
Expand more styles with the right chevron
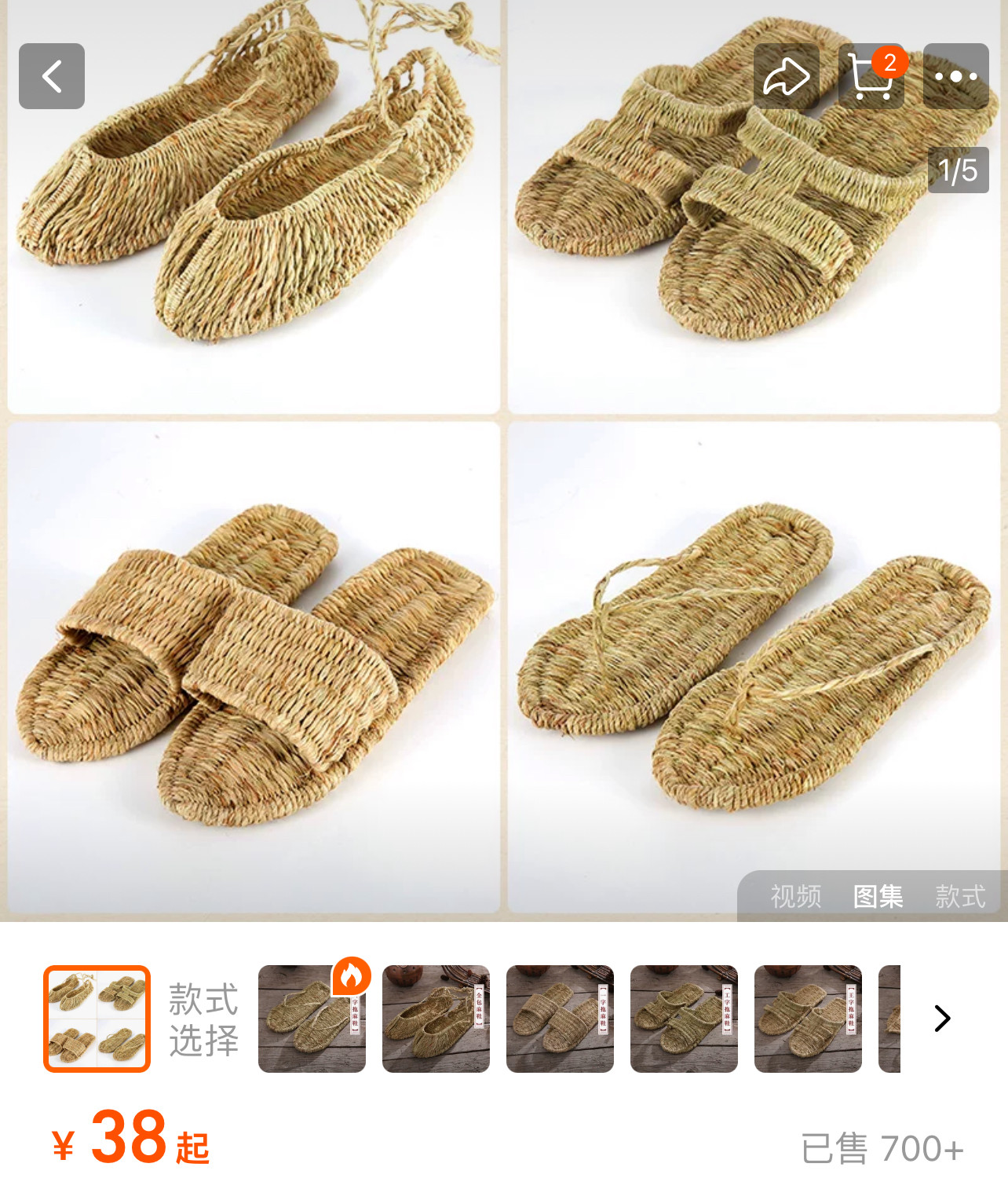942,1019
